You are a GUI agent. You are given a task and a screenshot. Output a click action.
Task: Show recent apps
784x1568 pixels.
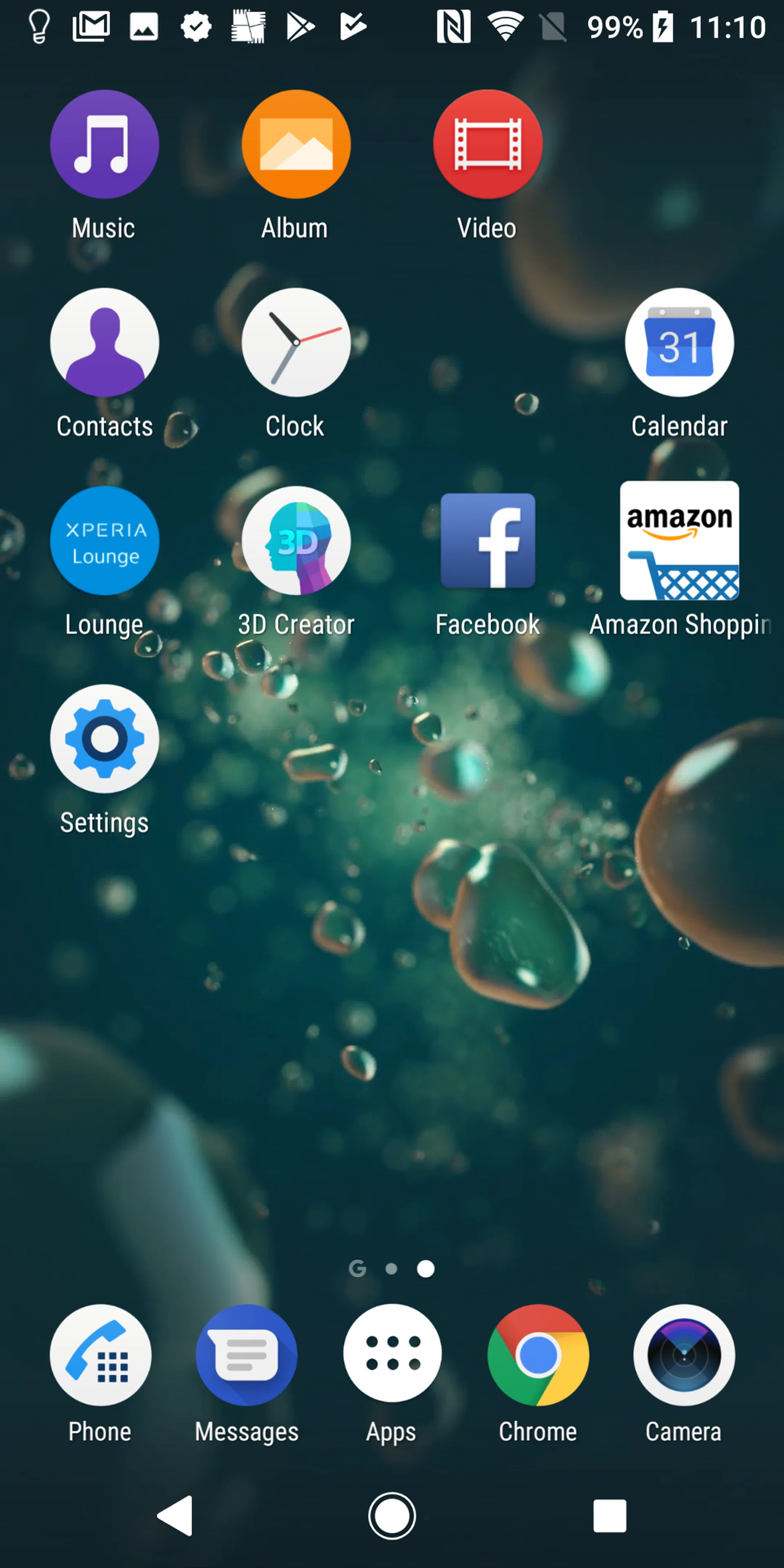(609, 1515)
